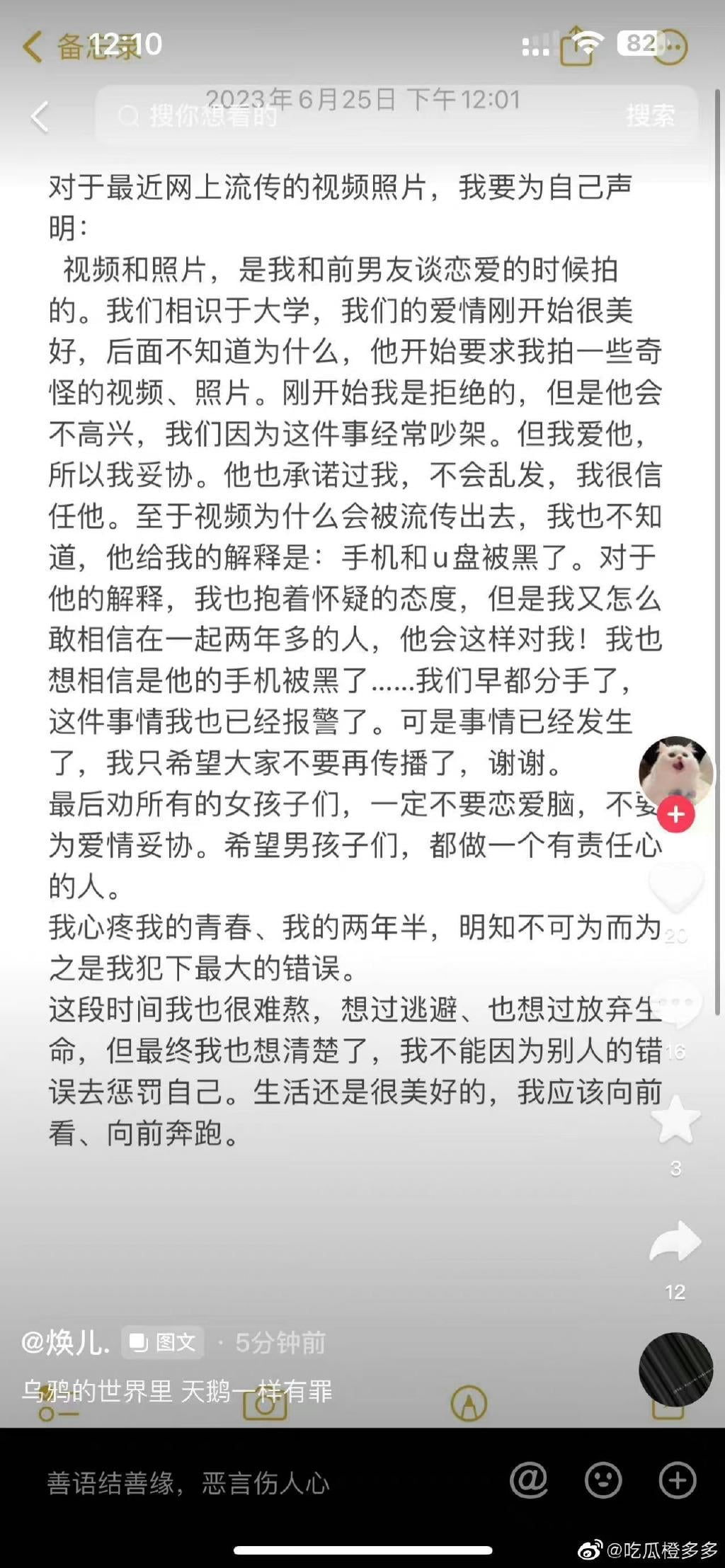Open the comments bubble
The width and height of the screenshot is (725, 1568).
coord(676,1004)
